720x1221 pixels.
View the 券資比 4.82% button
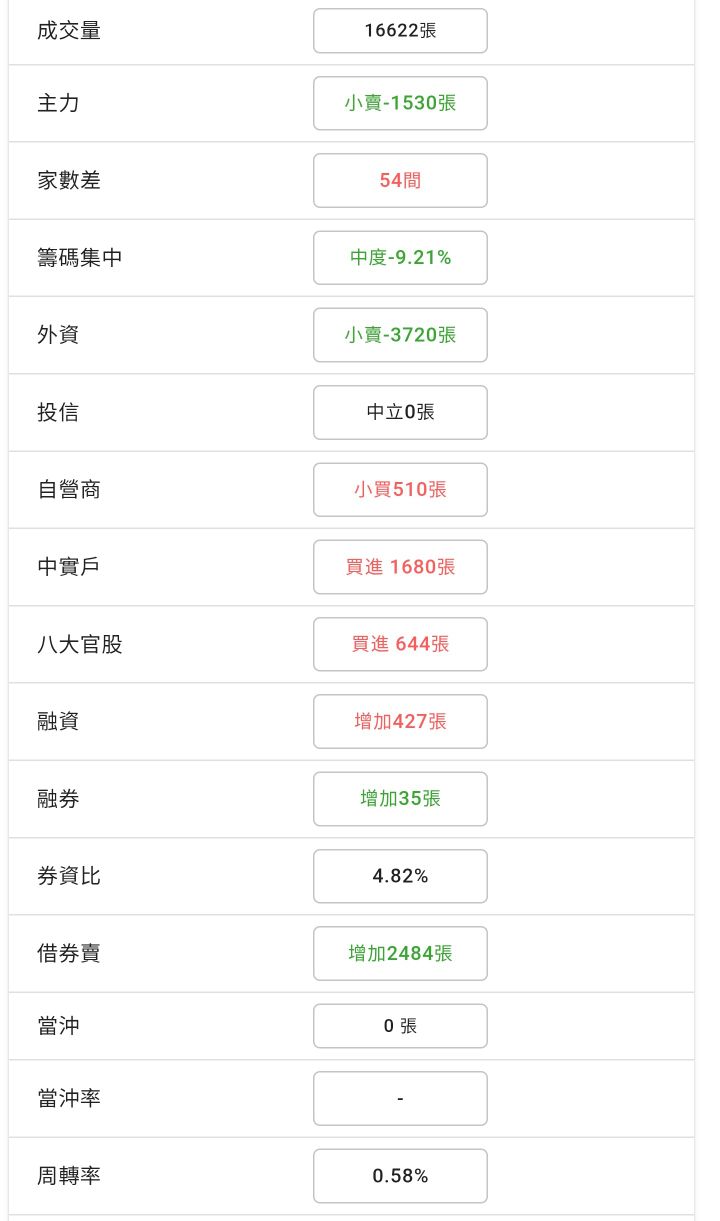tap(400, 876)
